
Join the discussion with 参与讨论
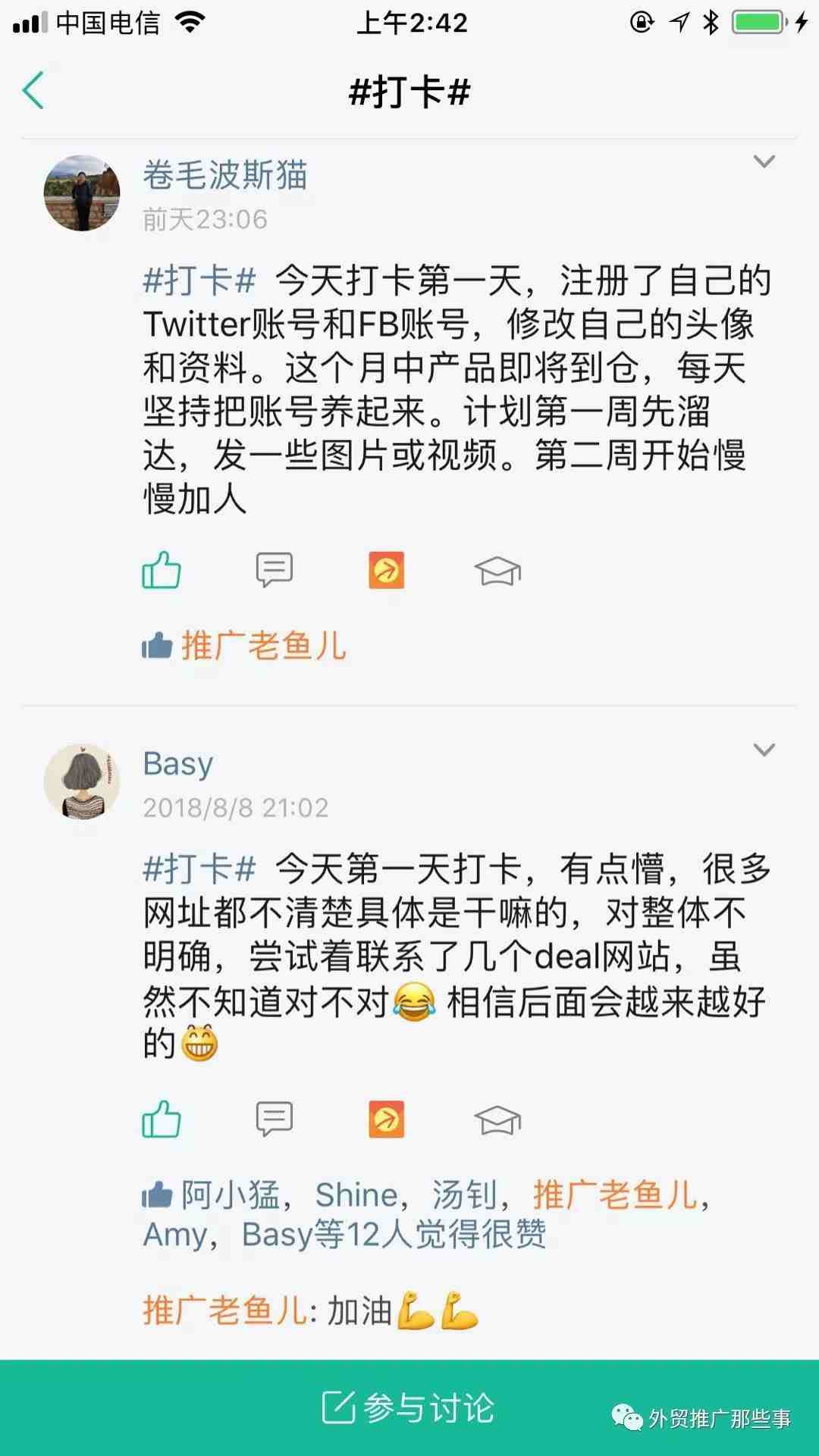409,1407
